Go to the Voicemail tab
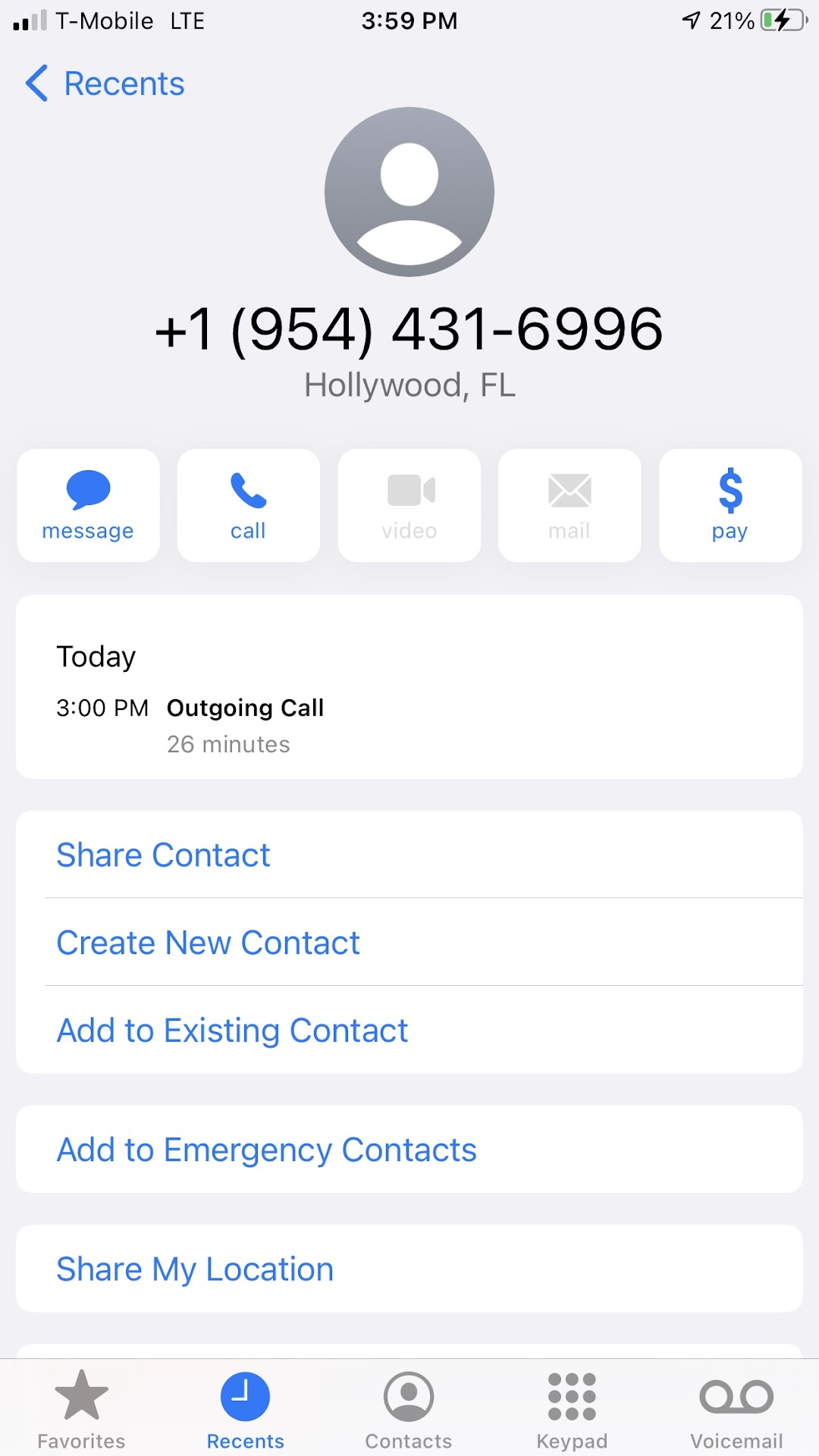Viewport: 819px width, 1456px height. click(x=736, y=1409)
